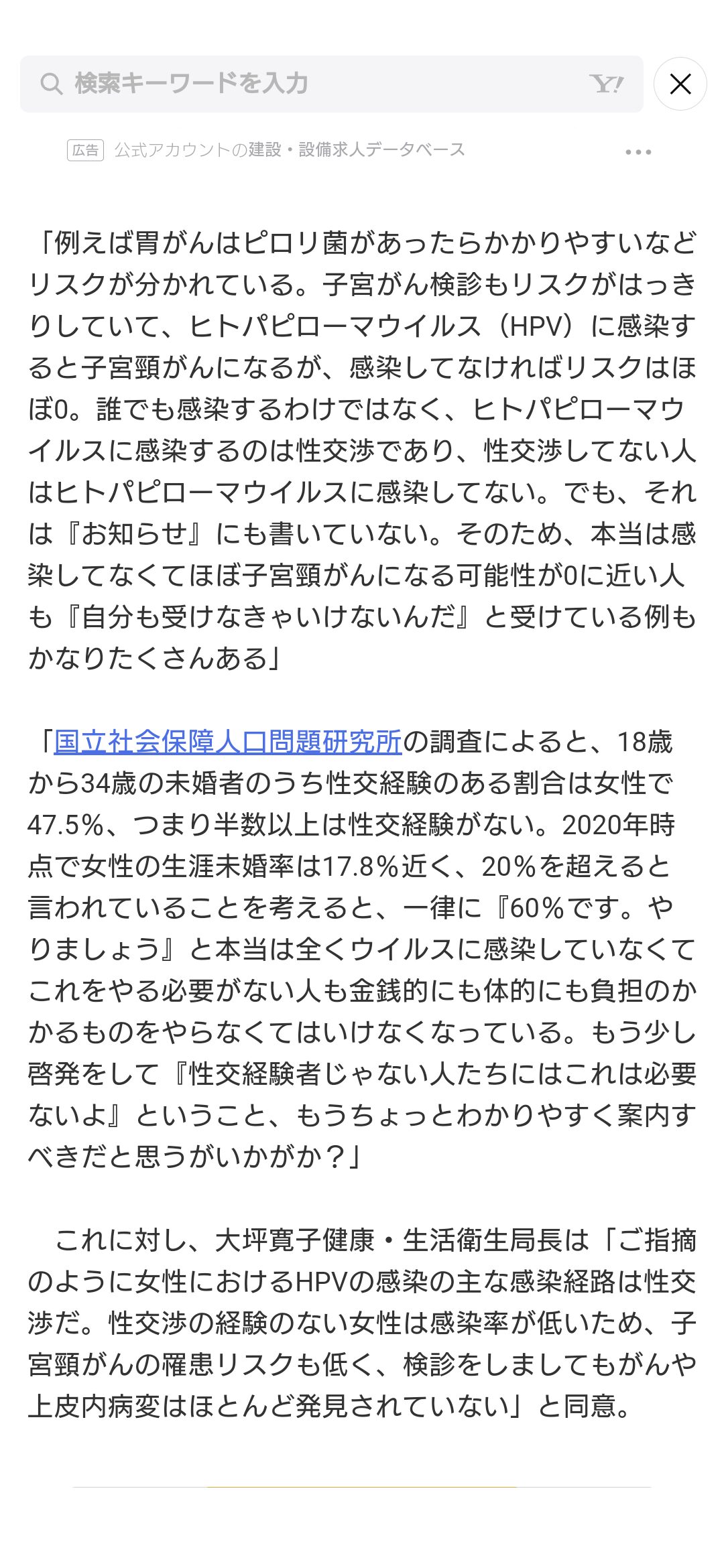724x1568 pixels.
Task: Open the 公式アカウントの建設・設備求人データベース ad
Action: pos(290,150)
